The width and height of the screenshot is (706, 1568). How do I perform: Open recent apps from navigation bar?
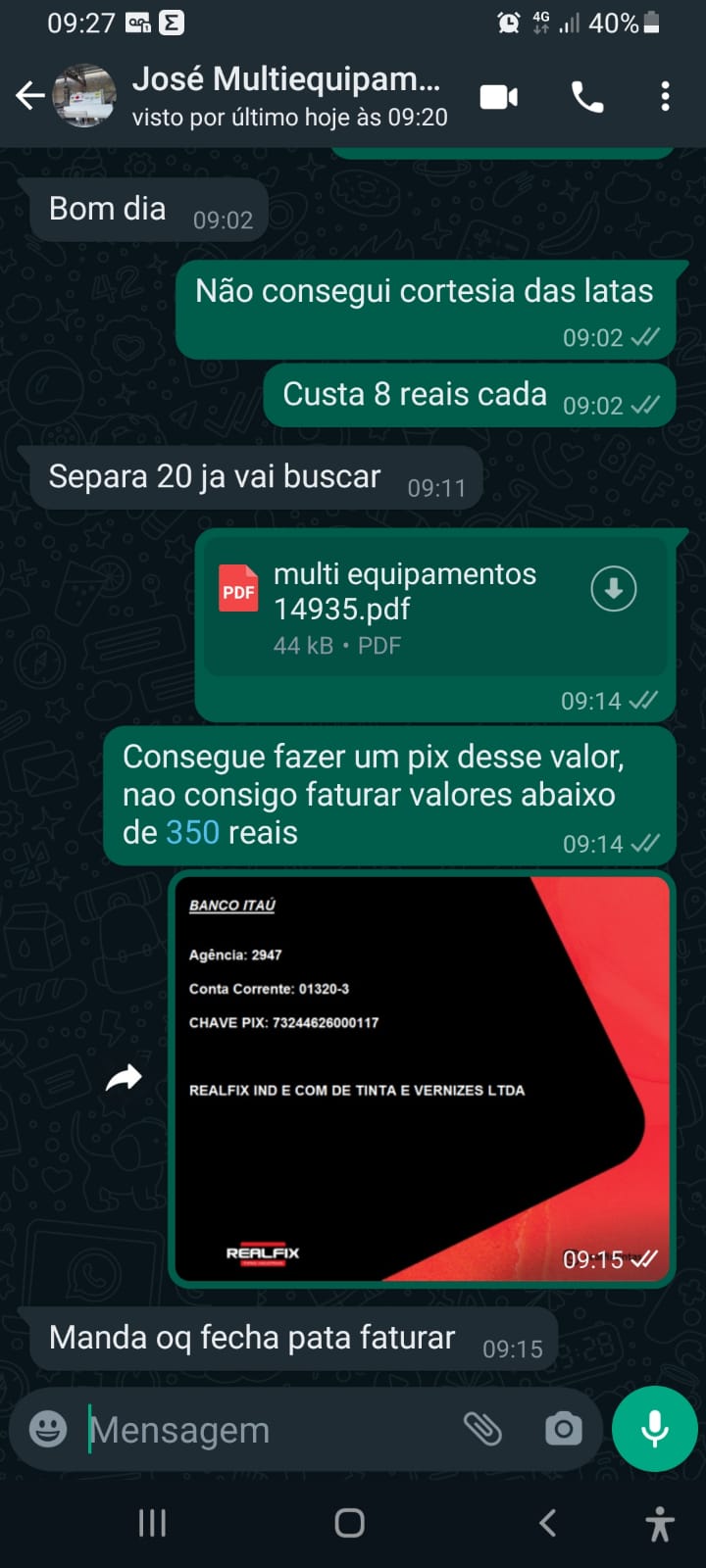pyautogui.click(x=152, y=1523)
